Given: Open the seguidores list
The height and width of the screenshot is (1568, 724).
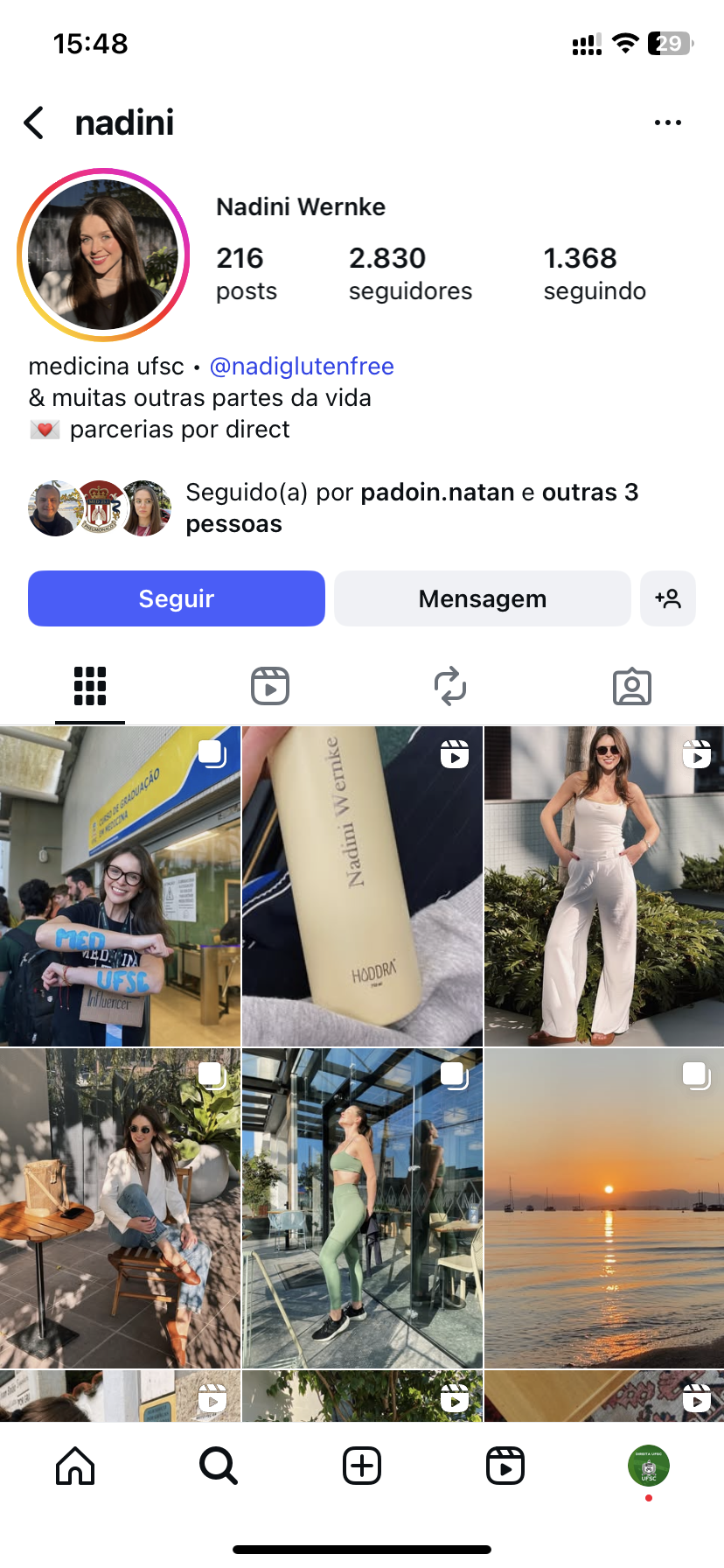Looking at the screenshot, I should (410, 273).
